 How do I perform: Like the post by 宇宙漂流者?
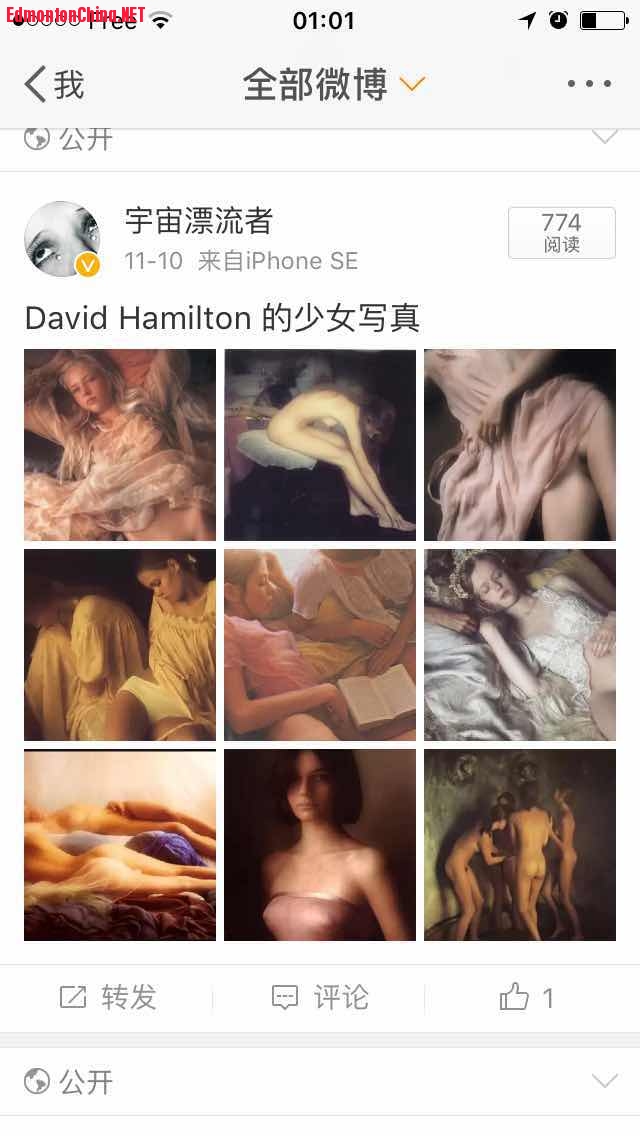(x=526, y=997)
